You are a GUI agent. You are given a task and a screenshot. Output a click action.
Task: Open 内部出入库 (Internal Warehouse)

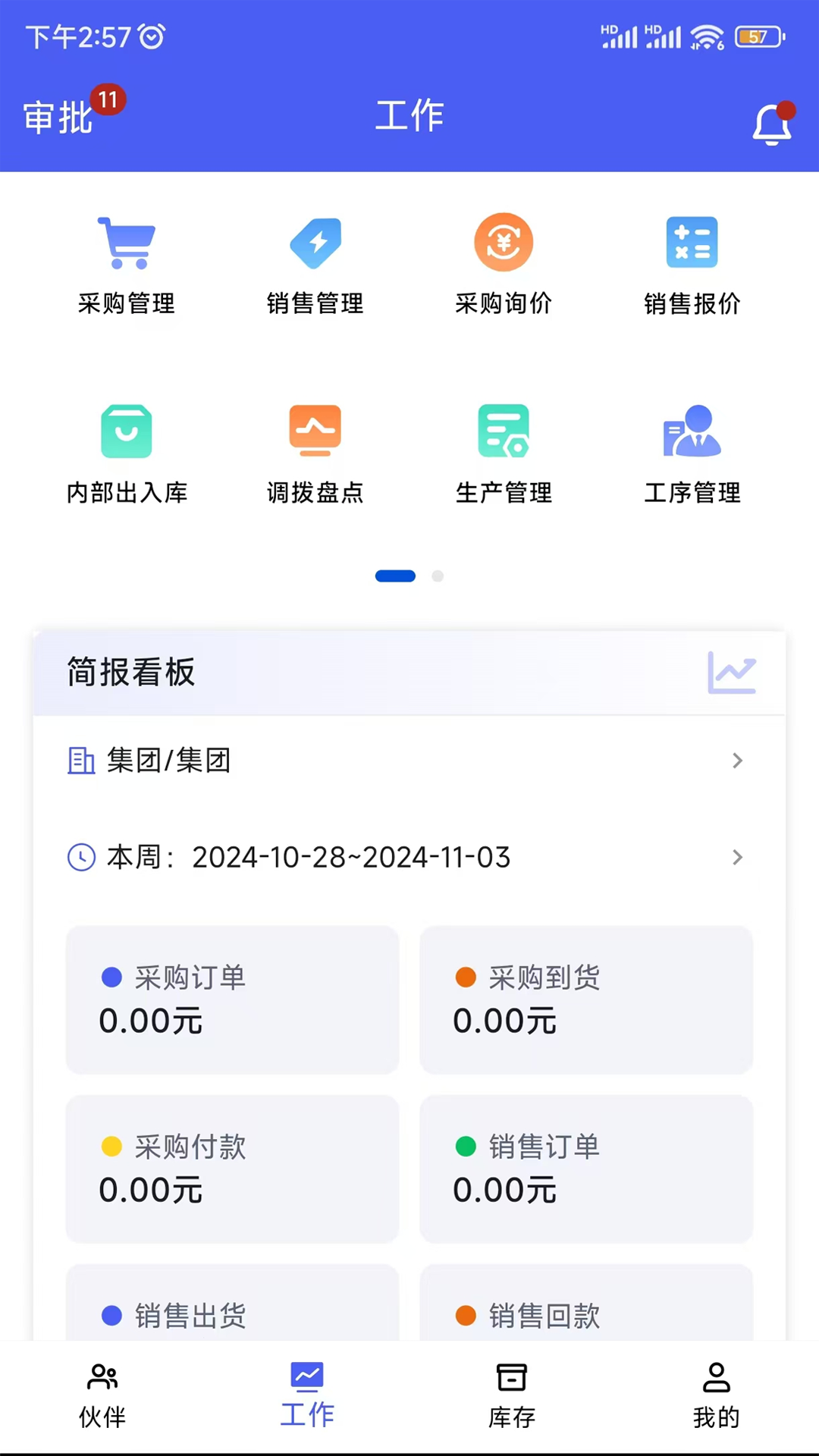click(x=126, y=453)
